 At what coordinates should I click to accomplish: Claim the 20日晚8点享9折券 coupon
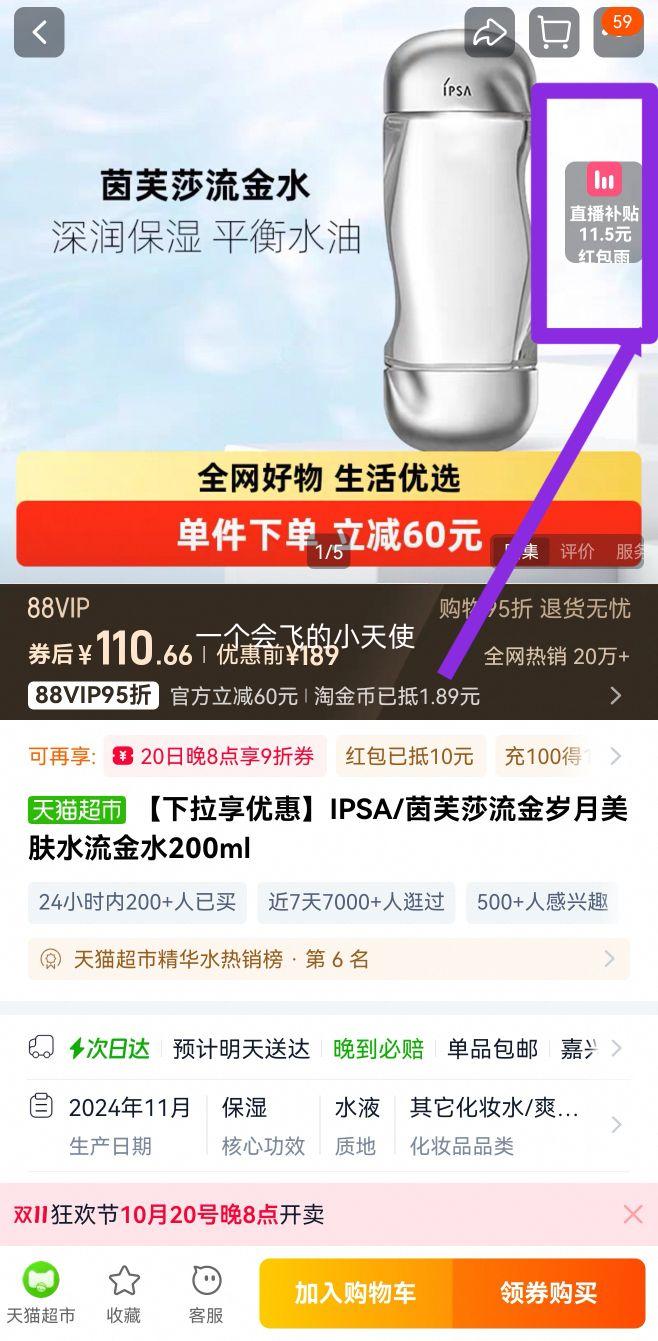(x=215, y=756)
